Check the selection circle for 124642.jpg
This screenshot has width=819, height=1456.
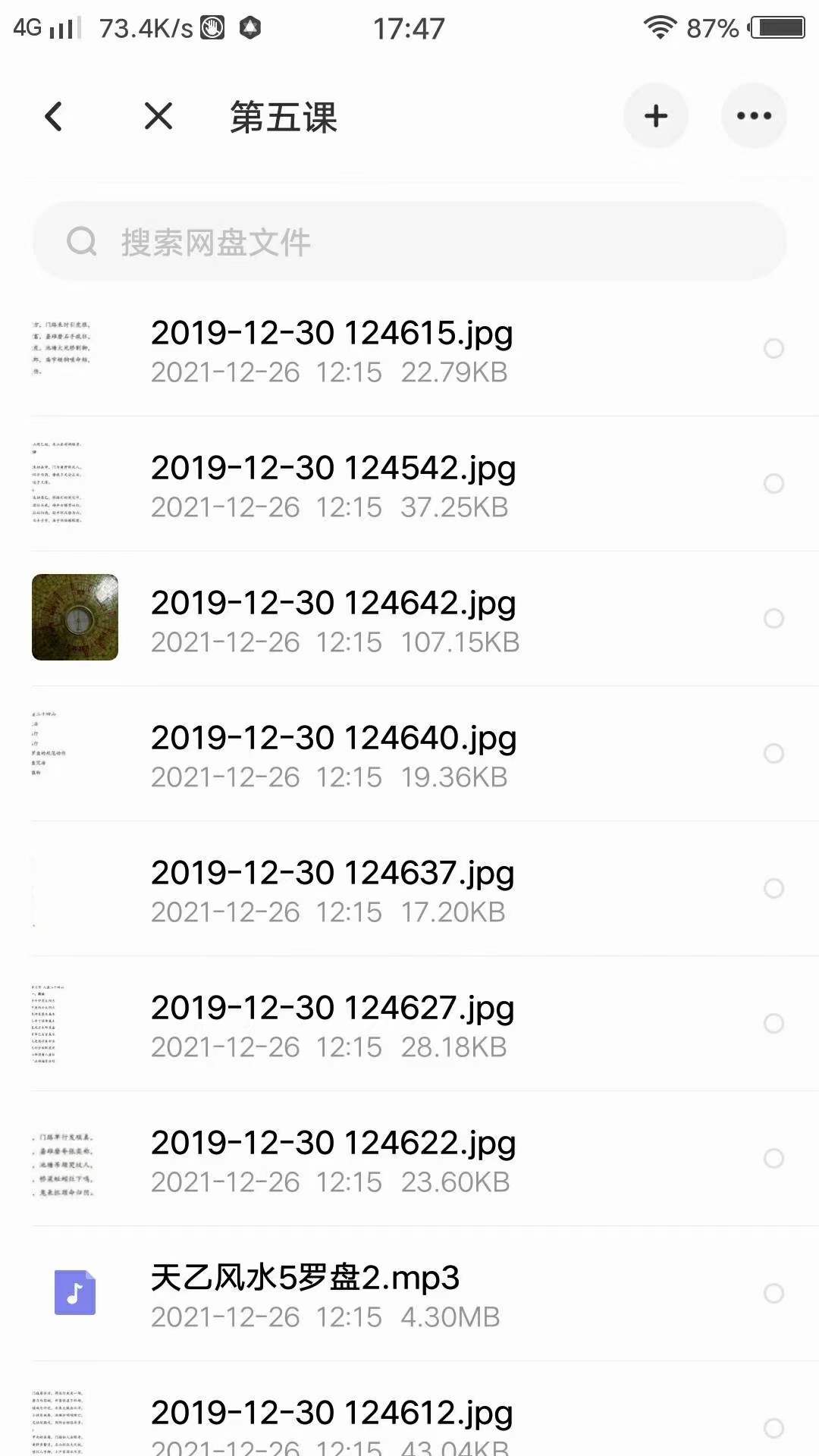point(774,619)
